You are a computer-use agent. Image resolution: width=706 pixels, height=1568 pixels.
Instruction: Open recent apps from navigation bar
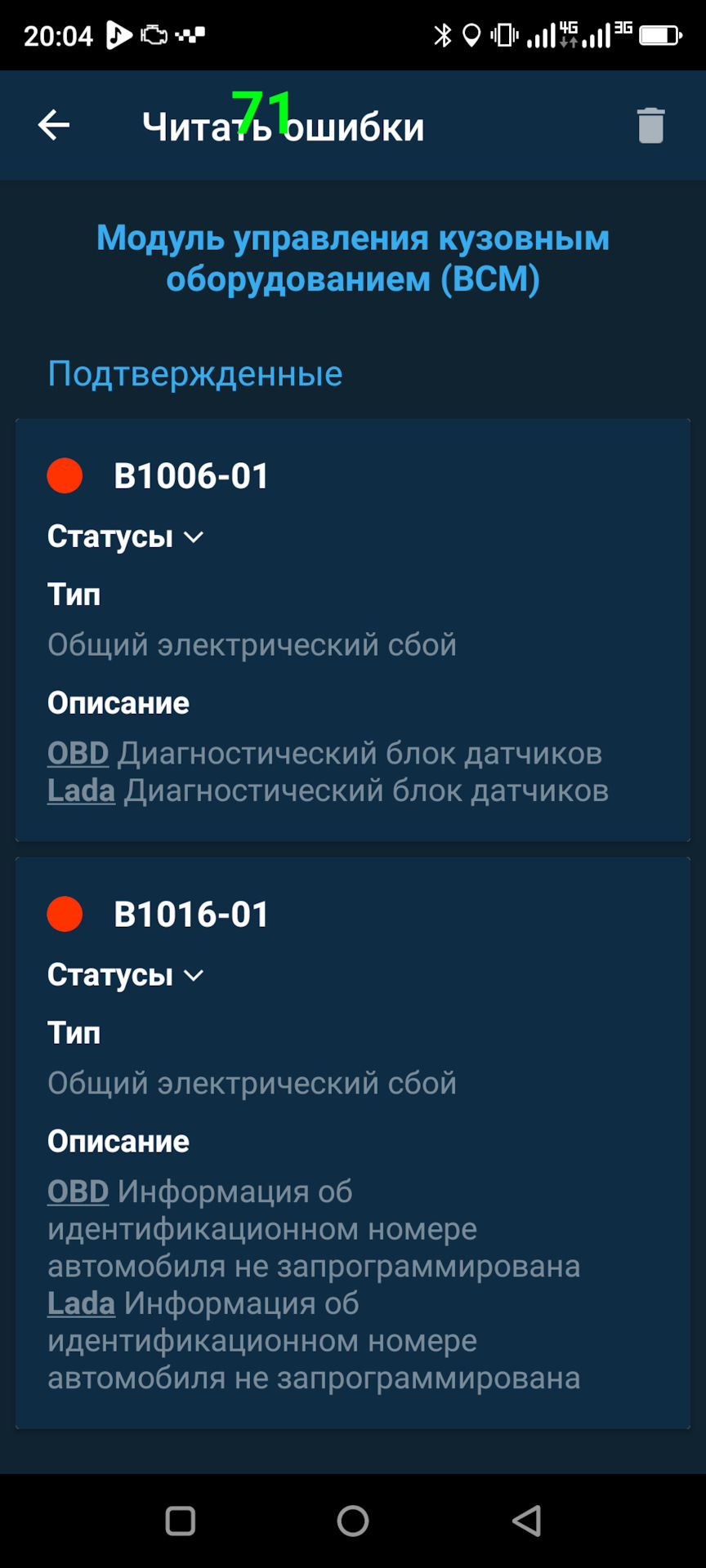(x=181, y=1521)
